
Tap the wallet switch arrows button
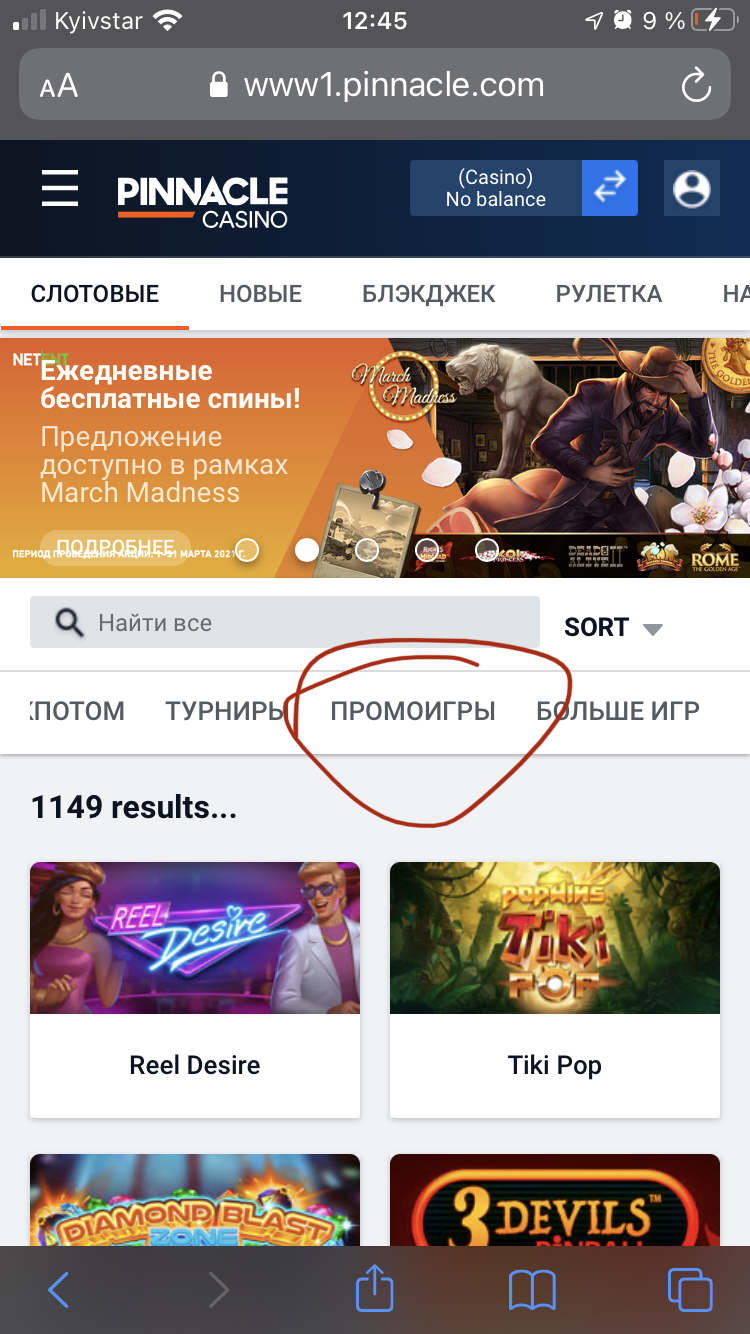(610, 188)
